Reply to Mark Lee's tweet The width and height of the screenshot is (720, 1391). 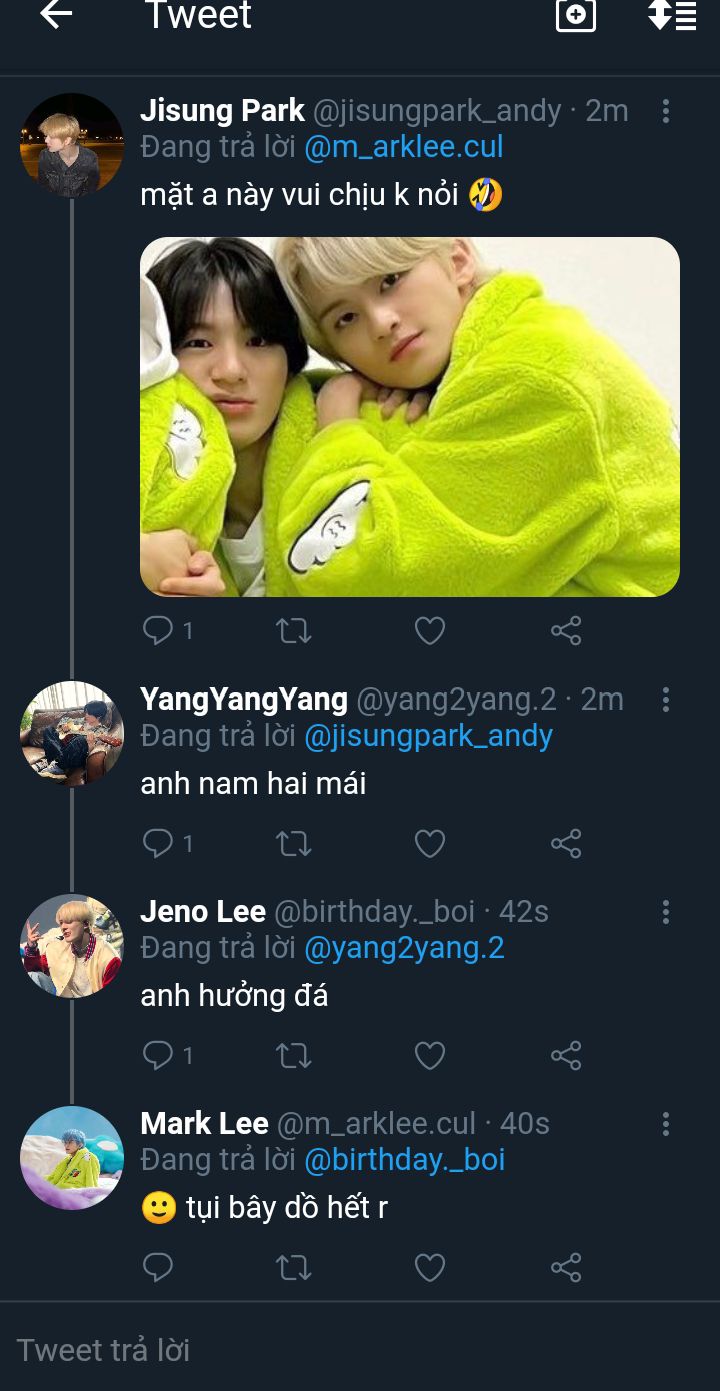point(159,1268)
